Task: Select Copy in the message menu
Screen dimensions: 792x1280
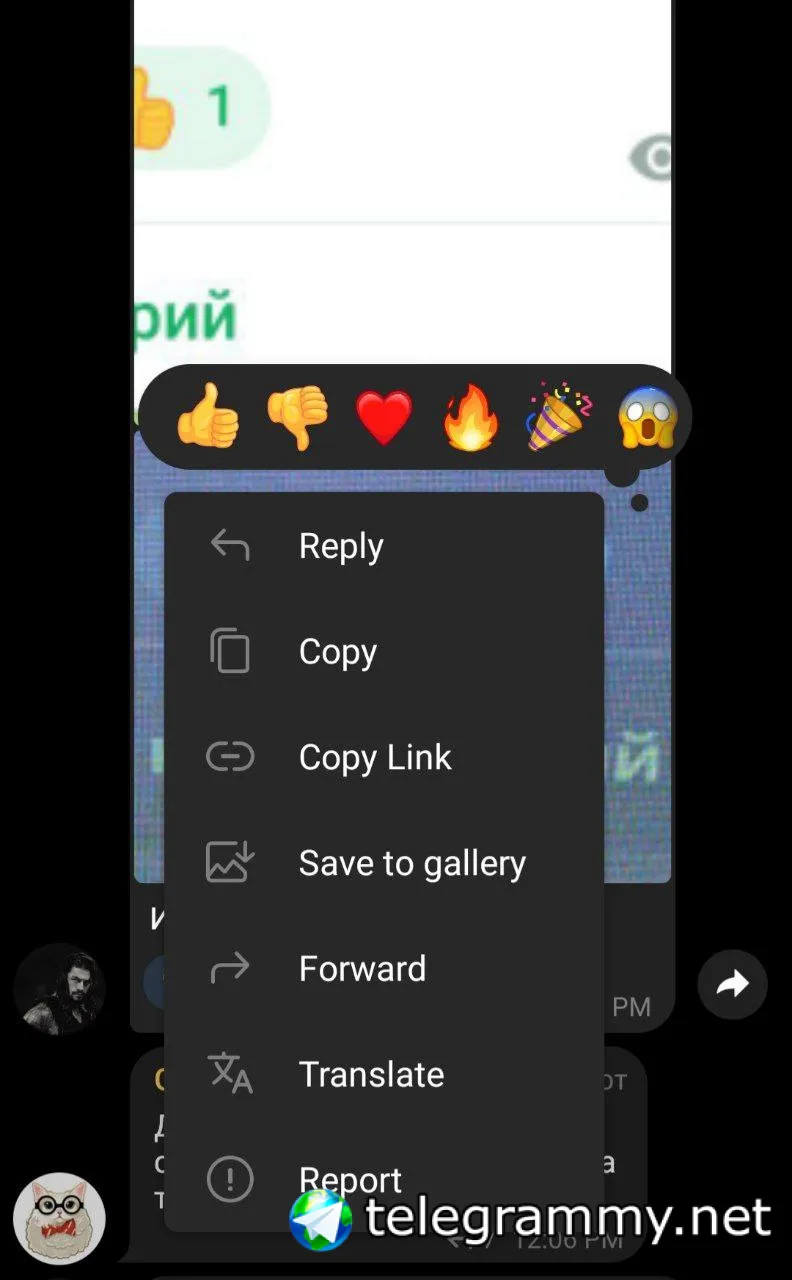Action: click(x=384, y=652)
